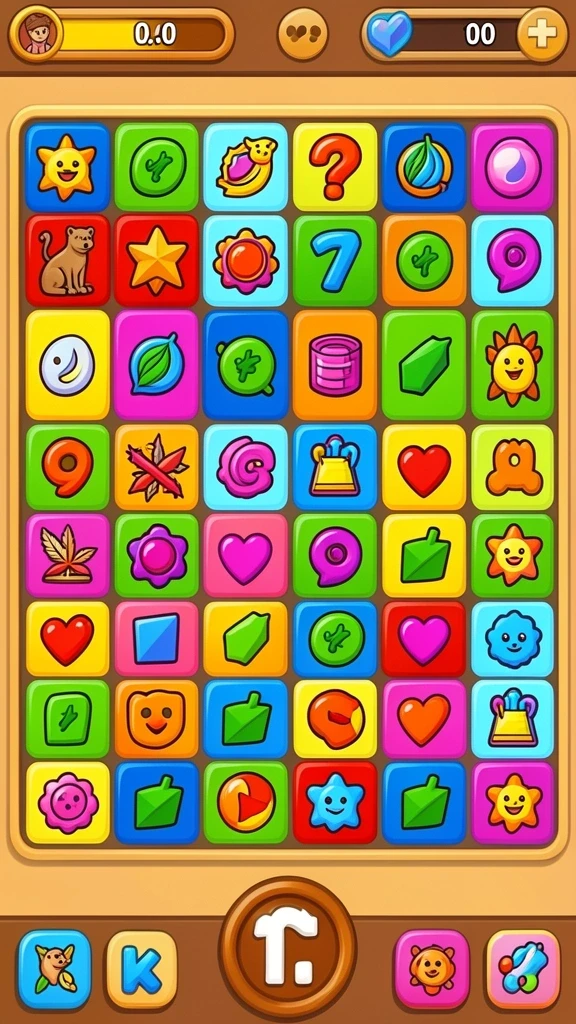
Task: Tap the blue smiling flower tile
Action: tap(513, 638)
